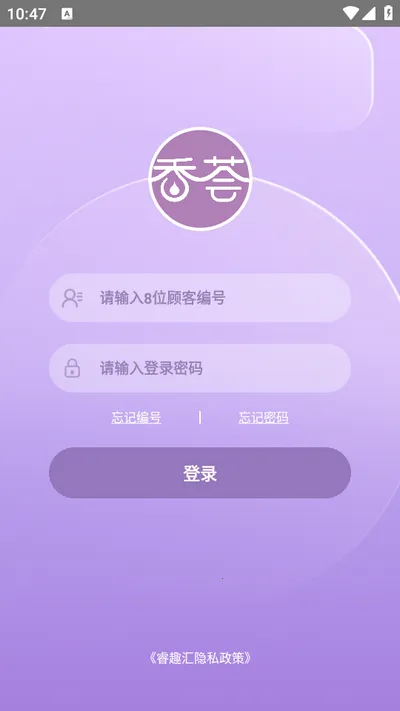Image resolution: width=400 pixels, height=711 pixels.
Task: Tap the 8-digit customer number field
Action: (200, 298)
